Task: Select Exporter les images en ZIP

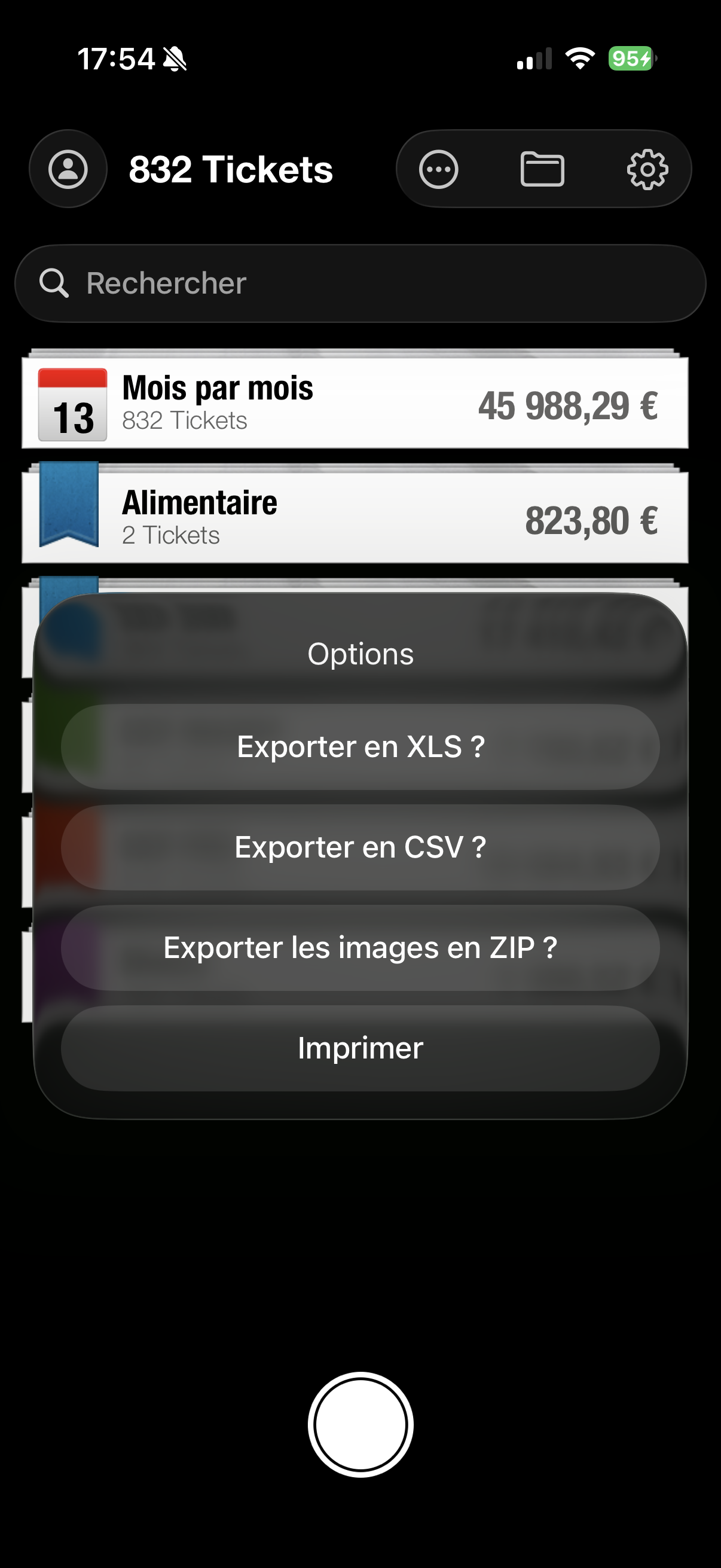Action: [x=360, y=948]
